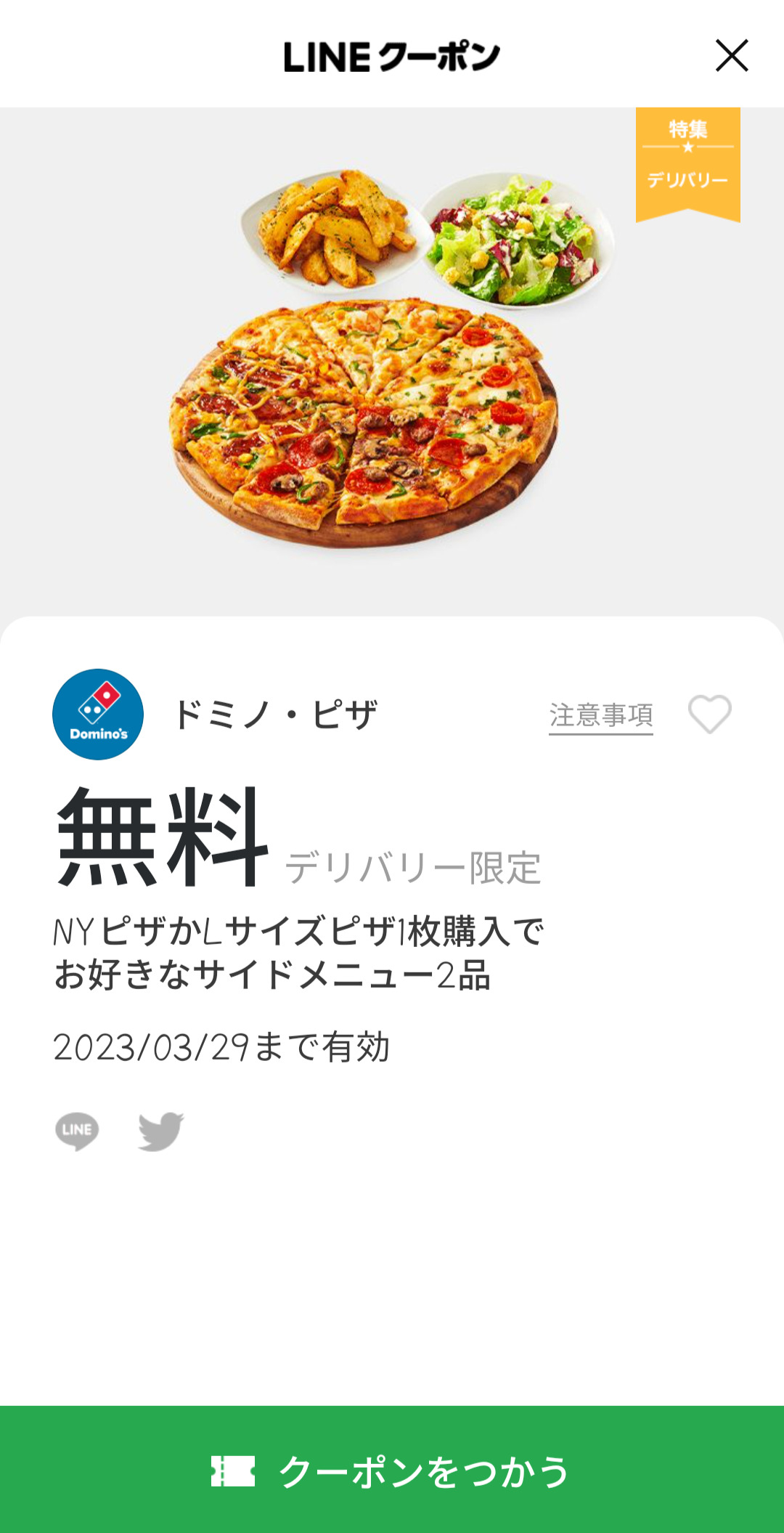Screen dimensions: 784x1533
Task: Open the Domino's brand logo
Action: pyautogui.click(x=98, y=715)
